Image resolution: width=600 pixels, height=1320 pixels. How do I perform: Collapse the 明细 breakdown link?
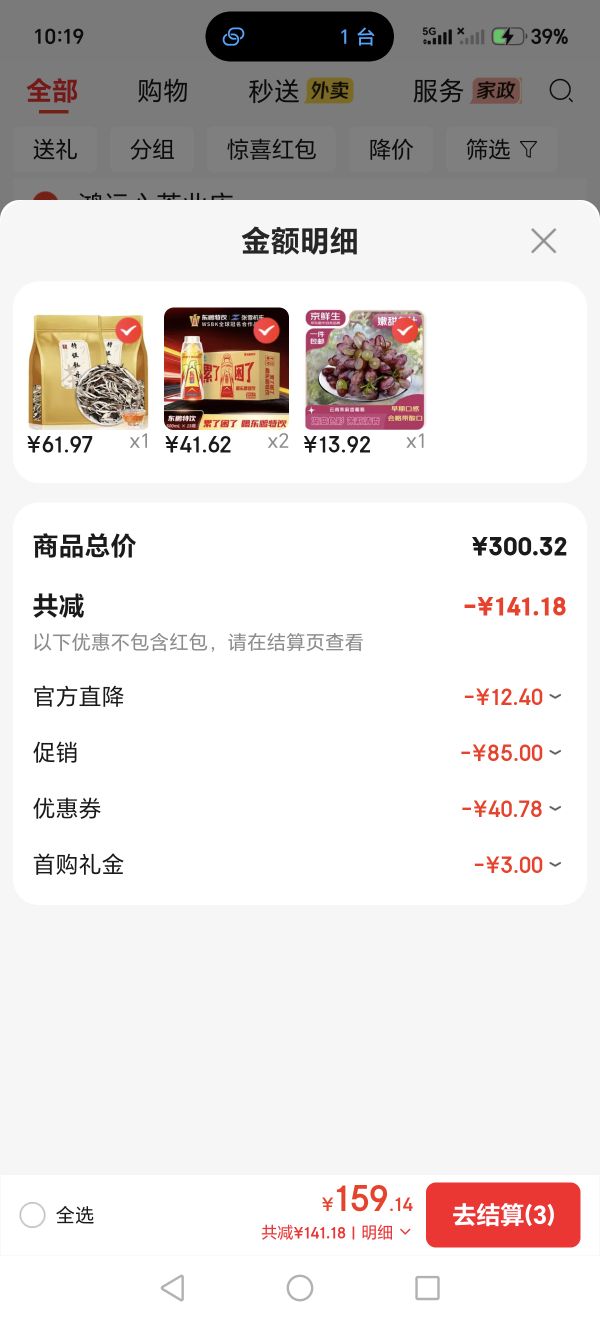385,1233
